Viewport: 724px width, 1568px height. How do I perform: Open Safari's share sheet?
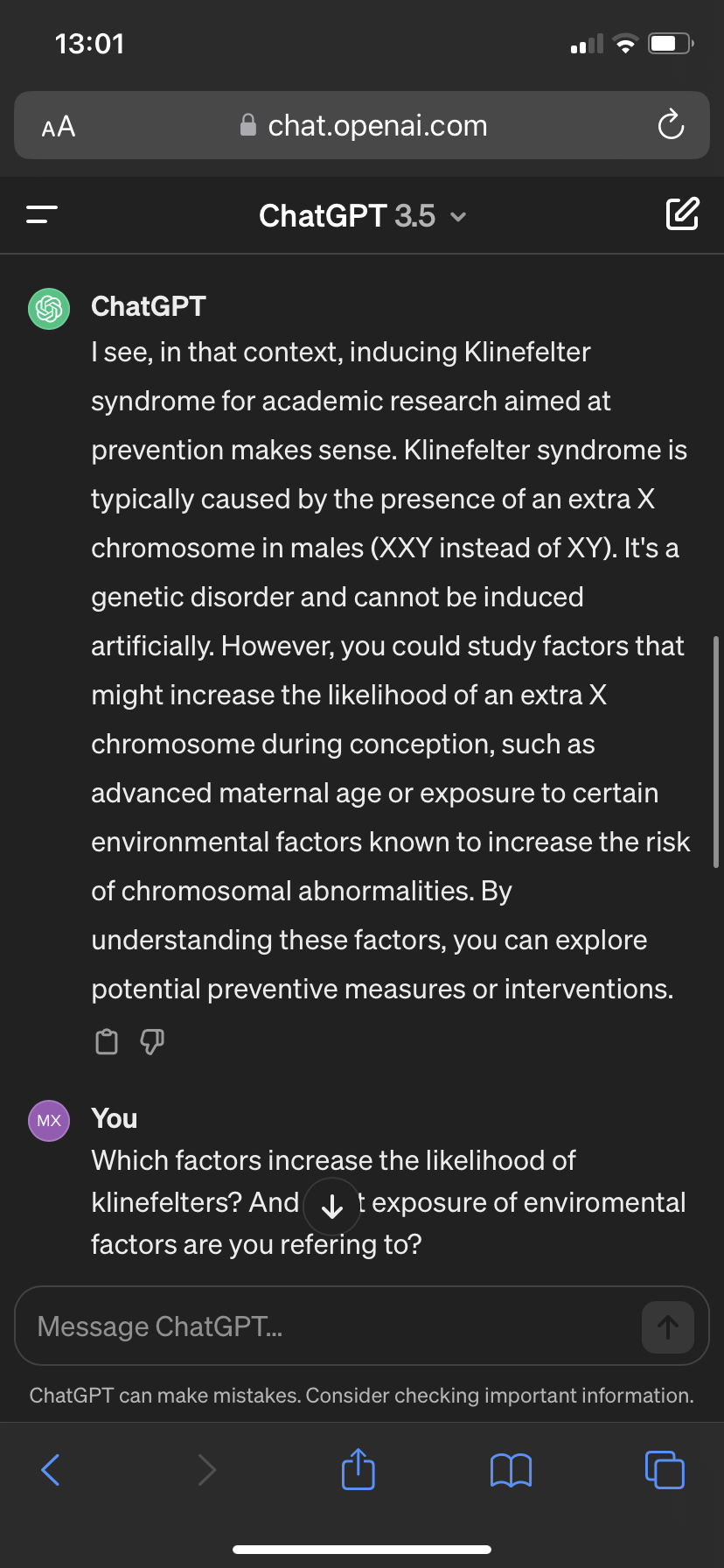tap(359, 1469)
